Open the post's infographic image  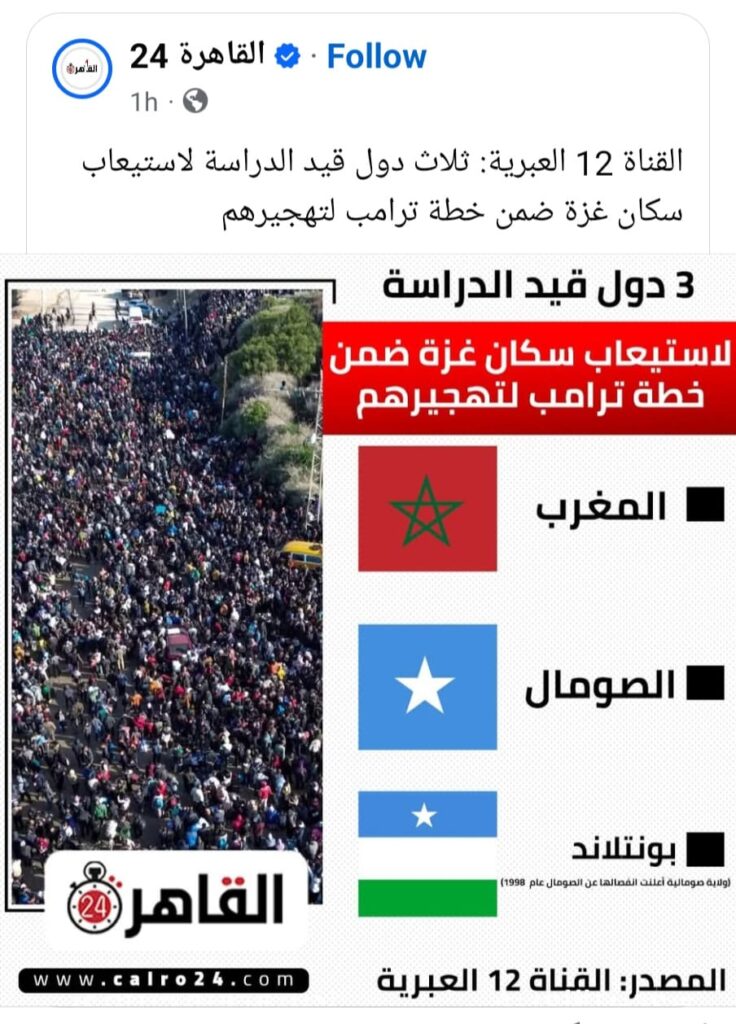coord(368,630)
